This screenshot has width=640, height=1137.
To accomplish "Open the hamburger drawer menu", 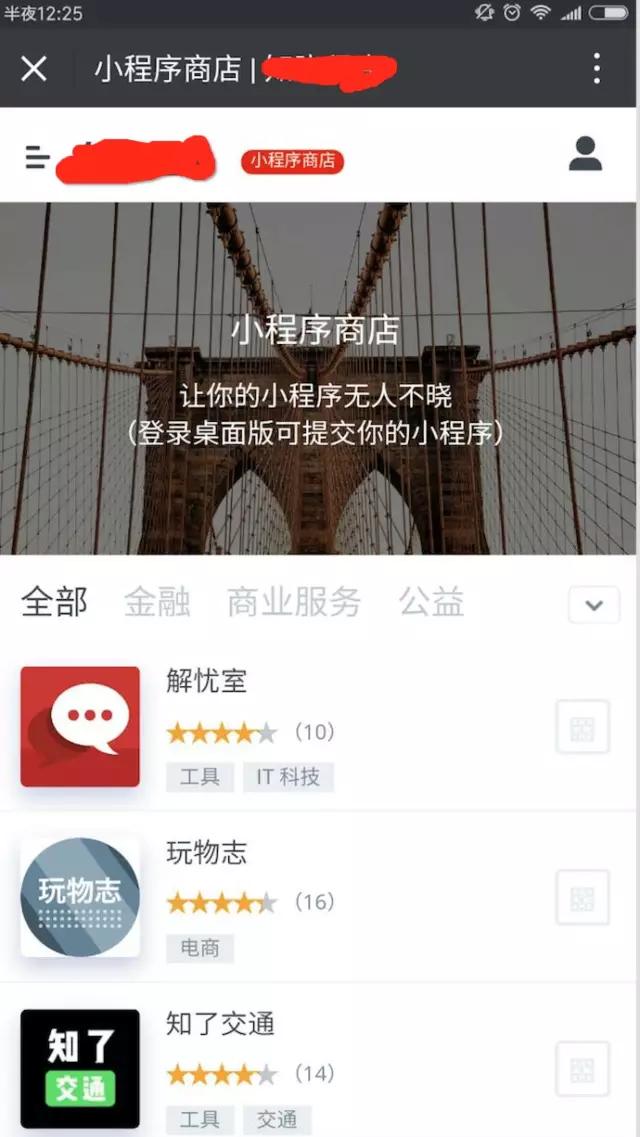I will click(38, 157).
